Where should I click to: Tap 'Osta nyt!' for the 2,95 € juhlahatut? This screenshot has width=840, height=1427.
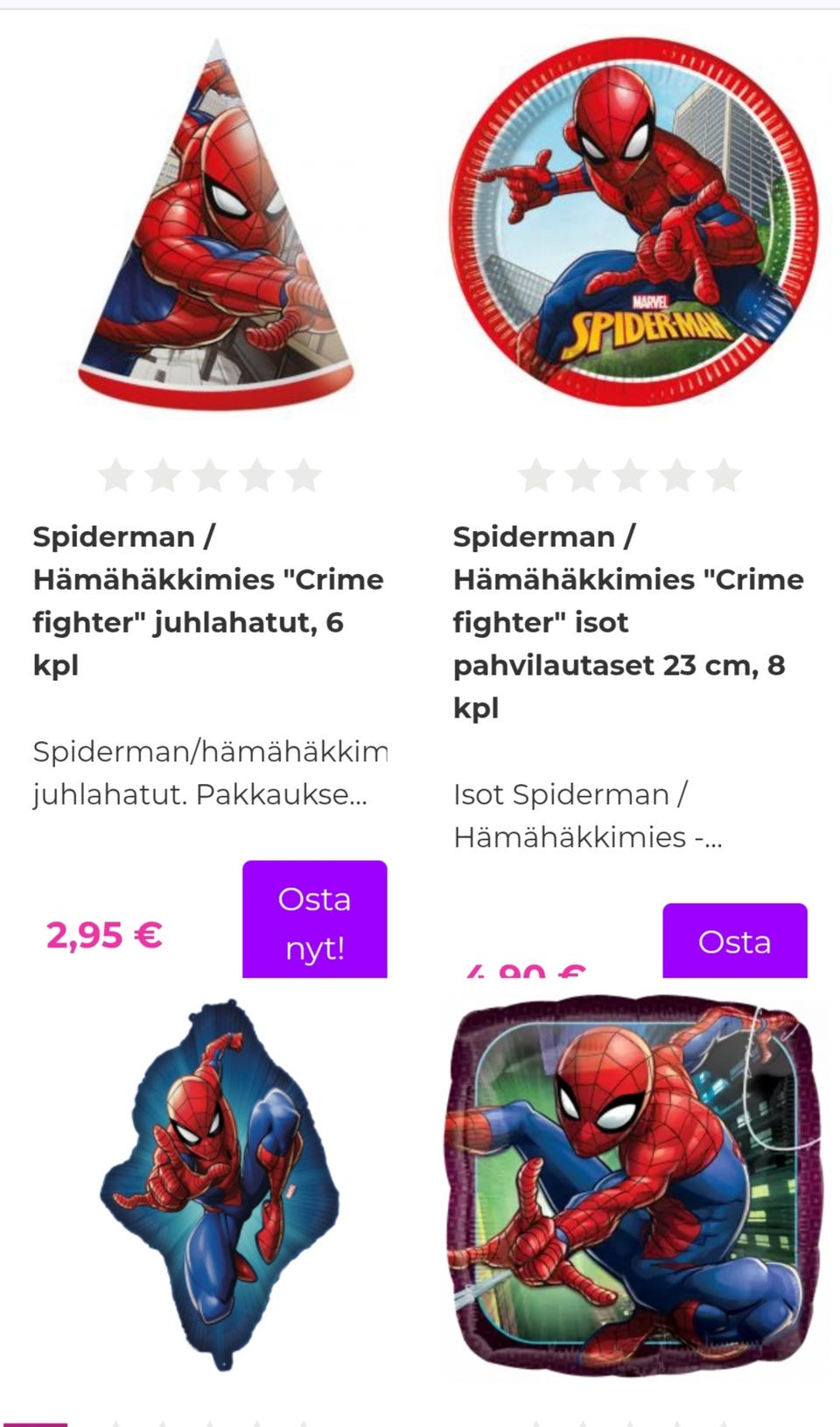click(x=314, y=920)
